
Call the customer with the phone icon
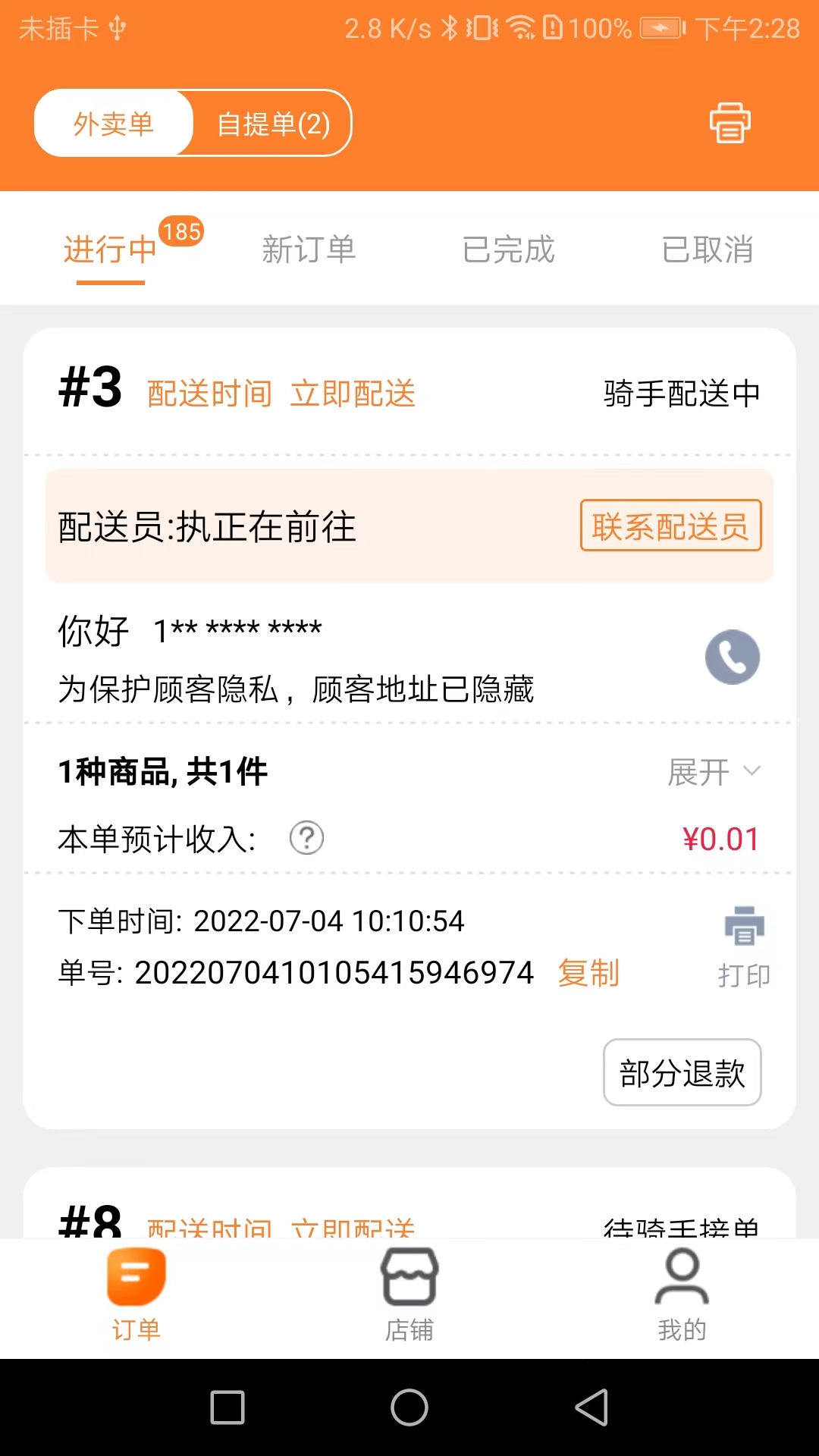pos(733,657)
